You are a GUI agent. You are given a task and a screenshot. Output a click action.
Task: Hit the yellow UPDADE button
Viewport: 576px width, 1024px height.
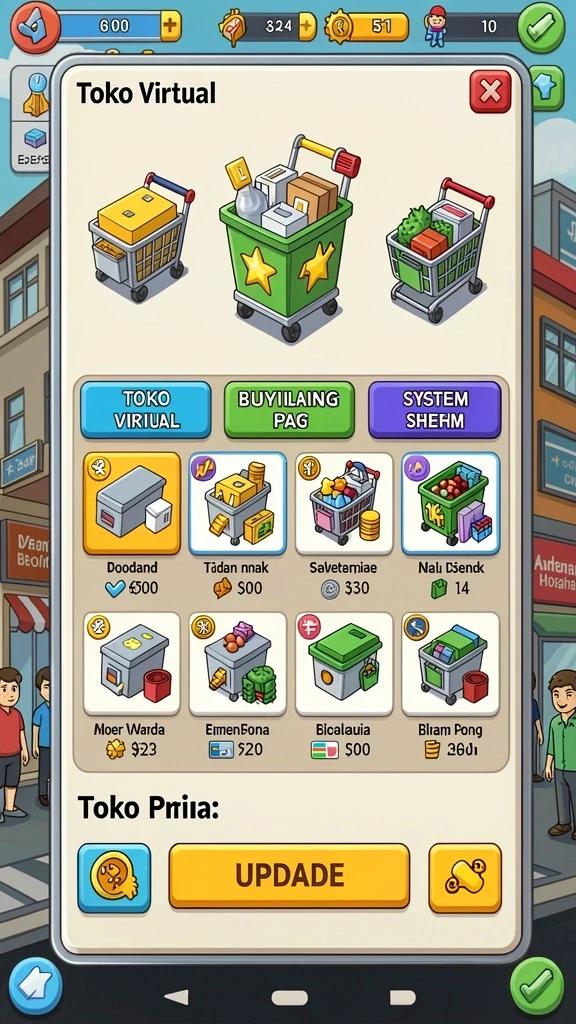coord(289,876)
